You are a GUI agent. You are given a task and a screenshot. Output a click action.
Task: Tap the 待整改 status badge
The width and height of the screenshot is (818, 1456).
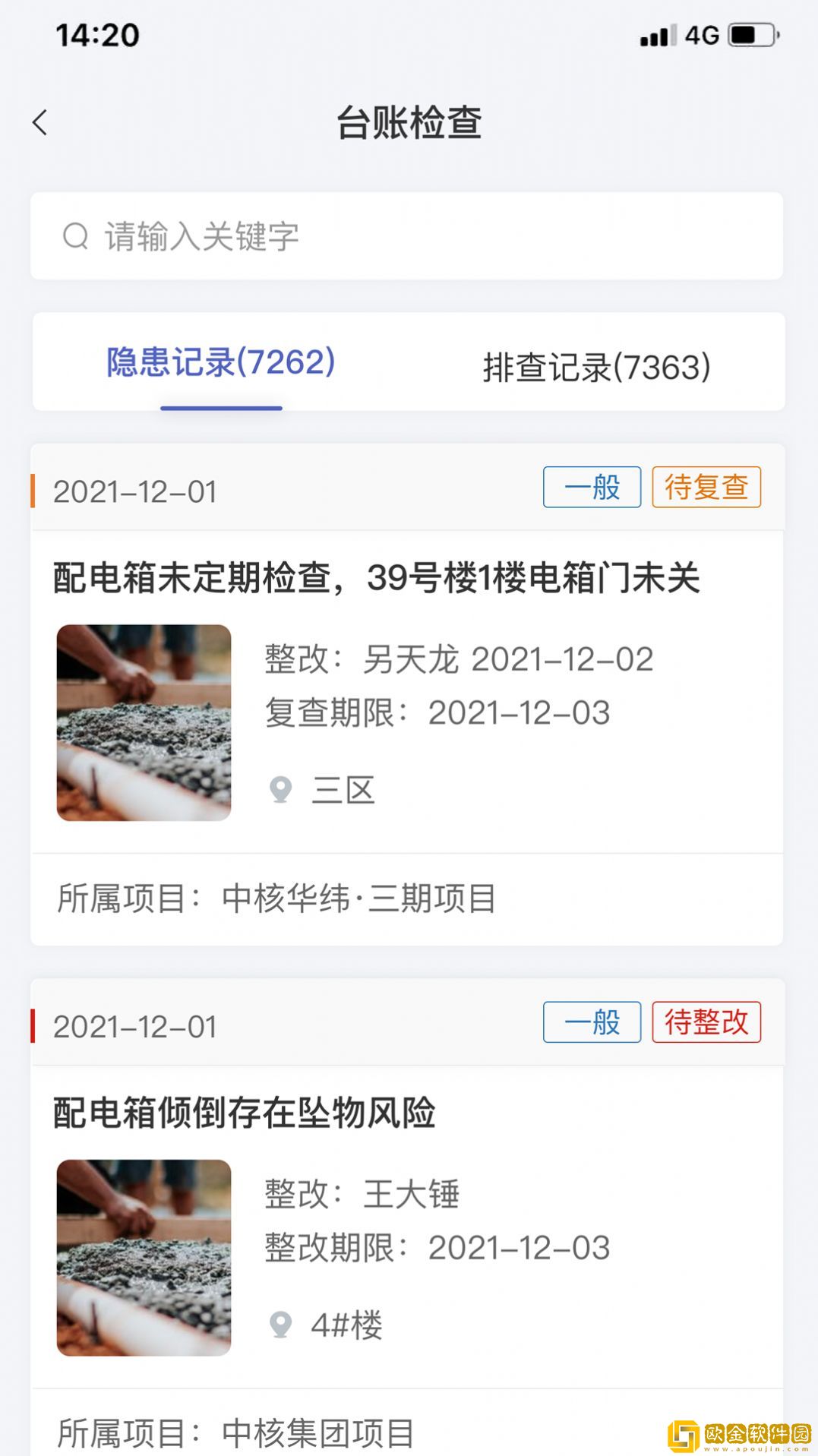coord(706,1023)
